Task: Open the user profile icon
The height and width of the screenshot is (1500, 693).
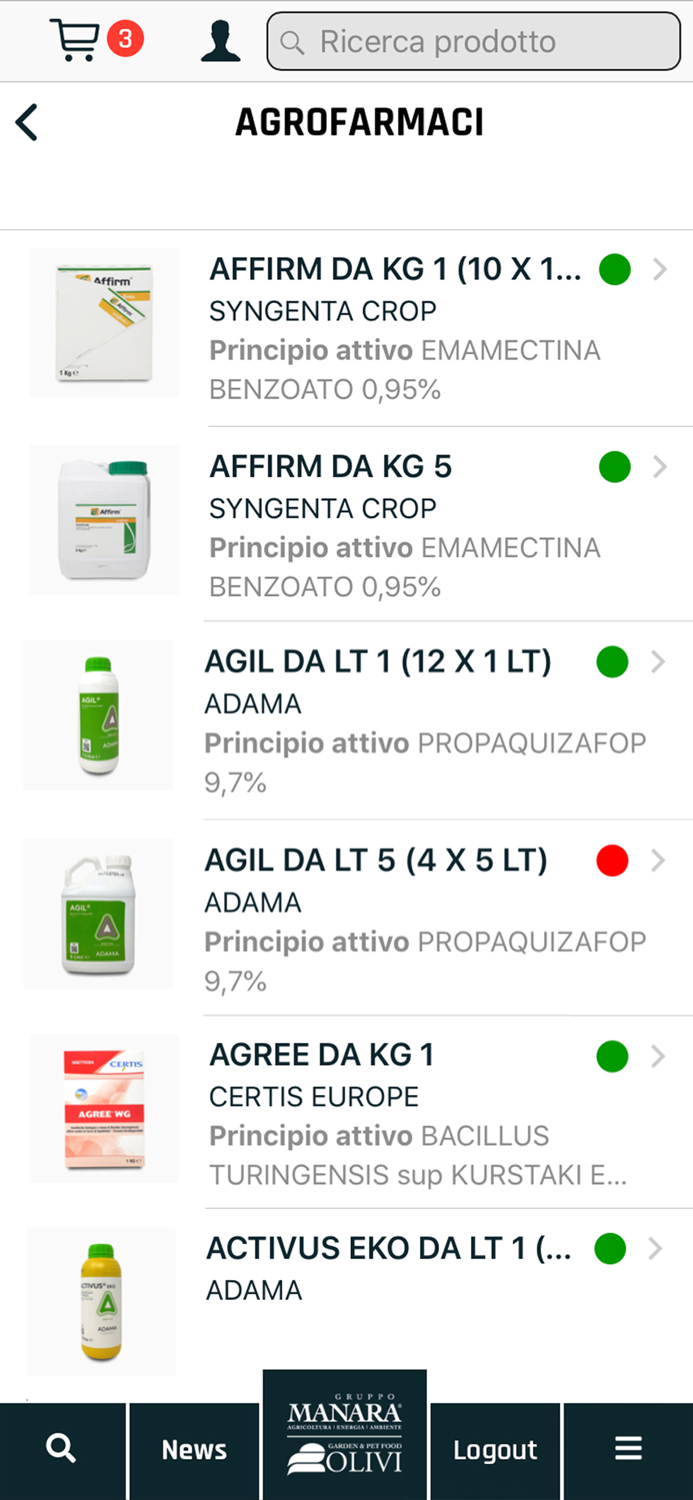Action: click(220, 41)
